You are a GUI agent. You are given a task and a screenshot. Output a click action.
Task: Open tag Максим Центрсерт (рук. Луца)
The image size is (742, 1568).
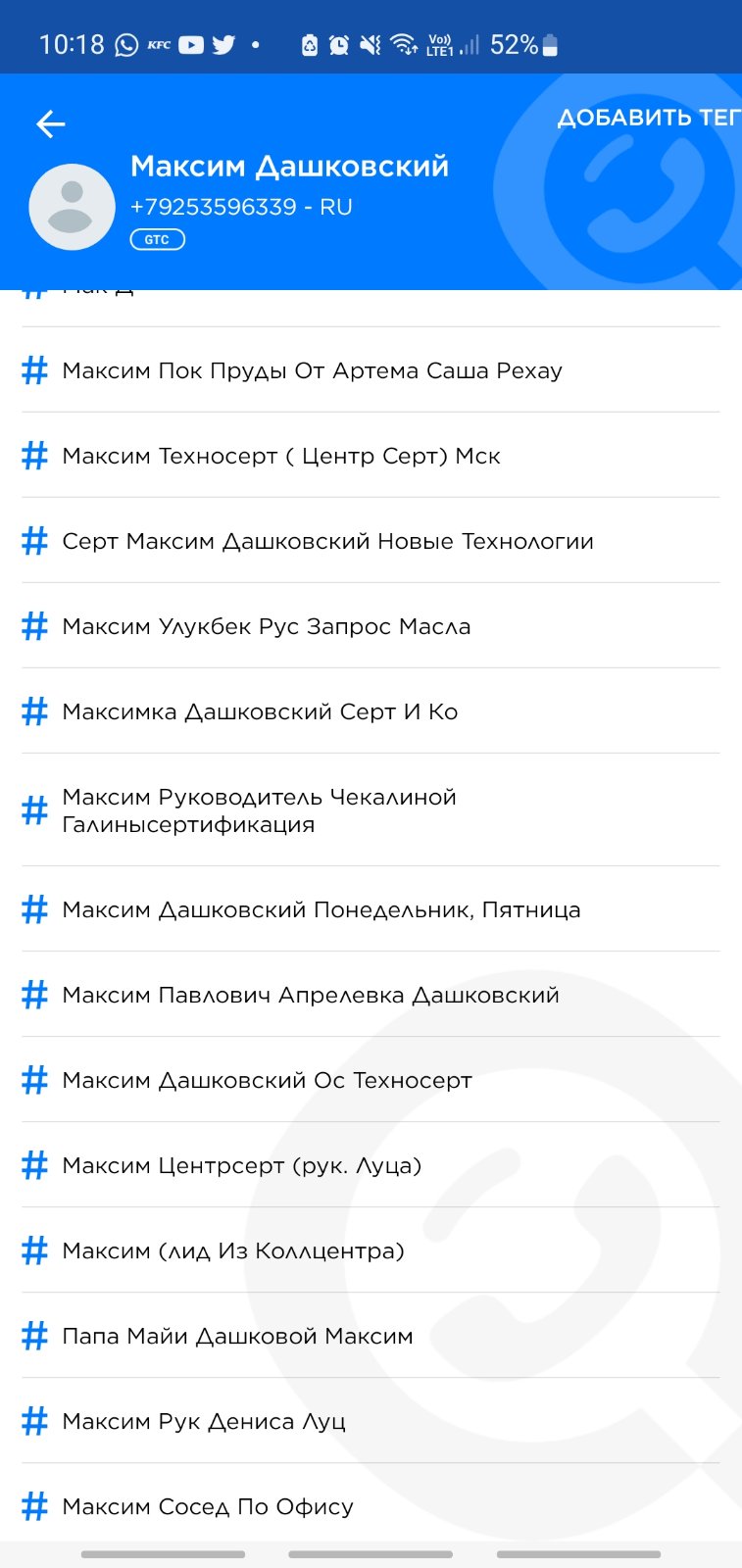click(x=371, y=1165)
